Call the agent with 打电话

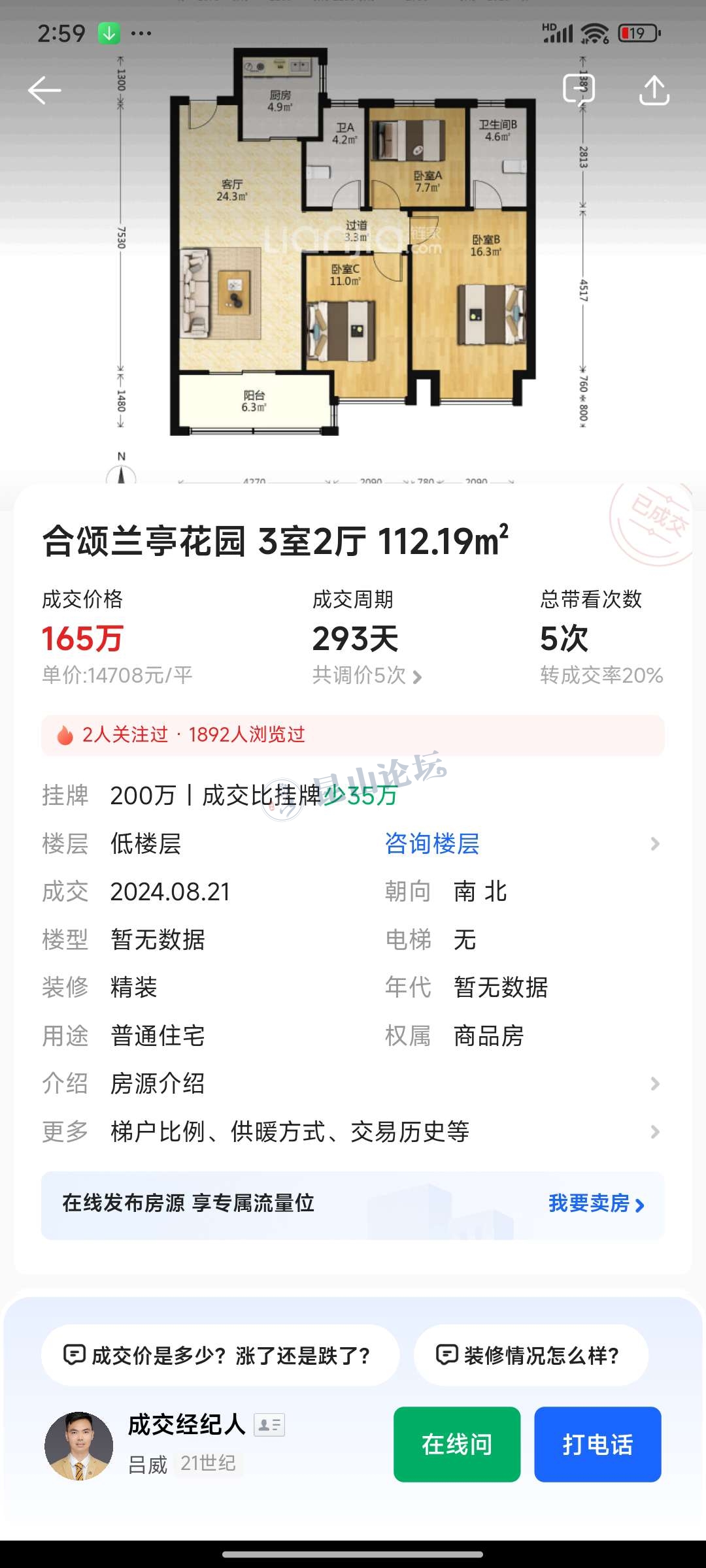597,1444
